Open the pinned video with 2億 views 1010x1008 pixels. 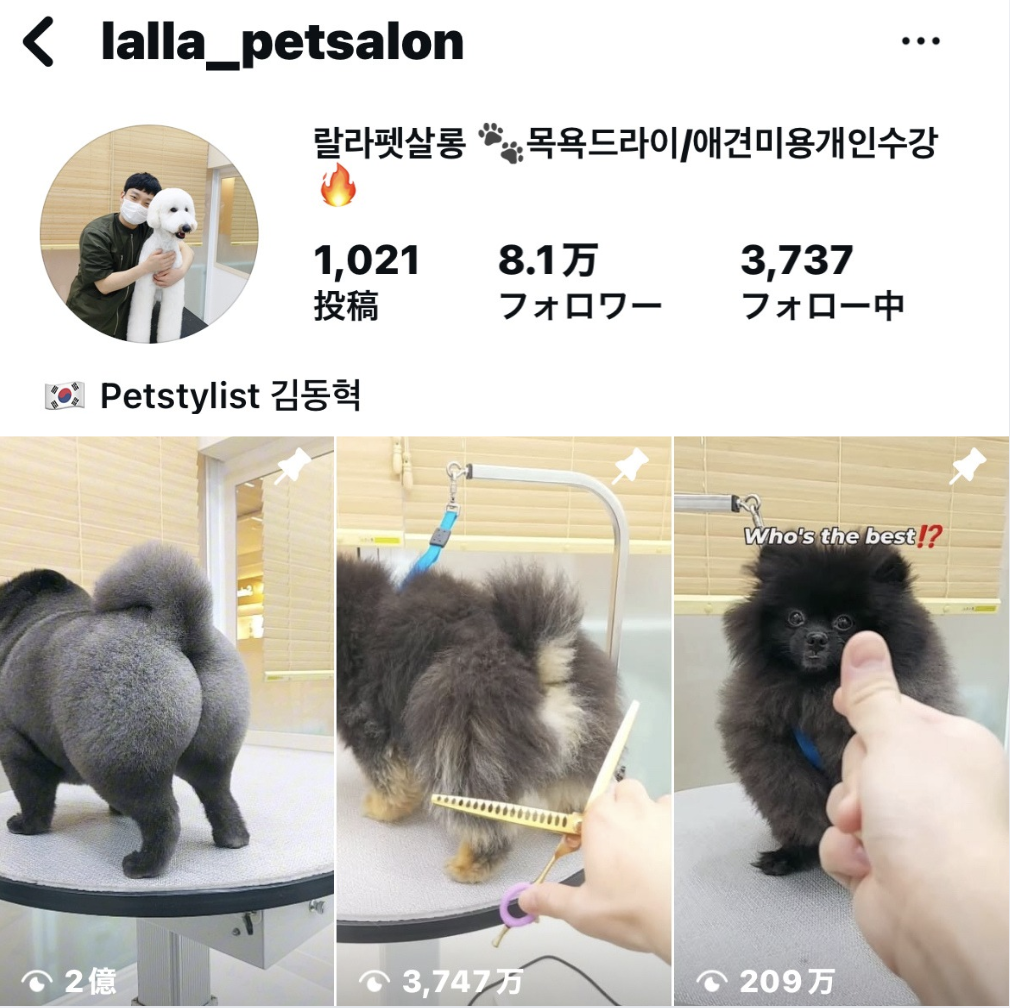166,720
